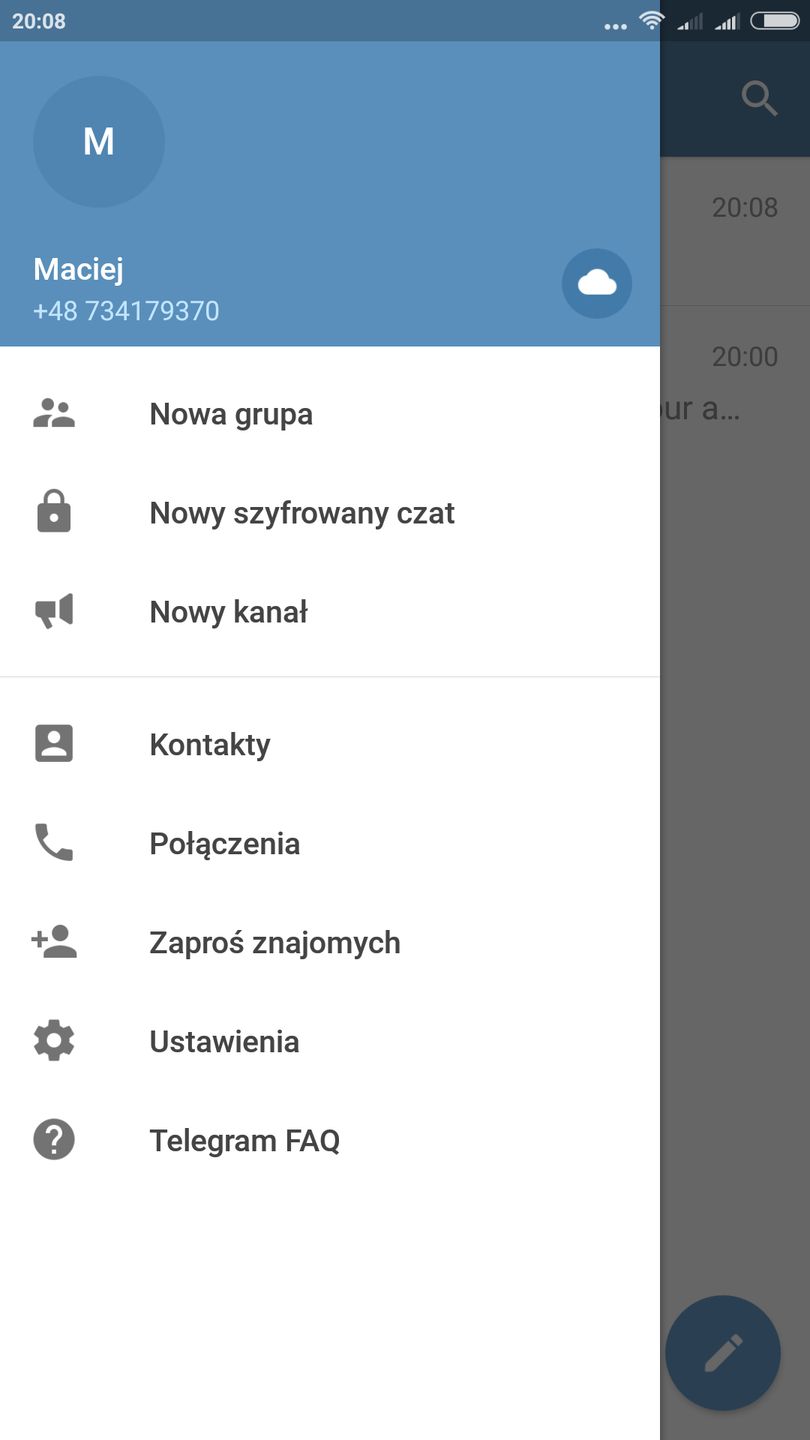Click the new group icon
Image resolution: width=810 pixels, height=1440 pixels.
point(53,413)
